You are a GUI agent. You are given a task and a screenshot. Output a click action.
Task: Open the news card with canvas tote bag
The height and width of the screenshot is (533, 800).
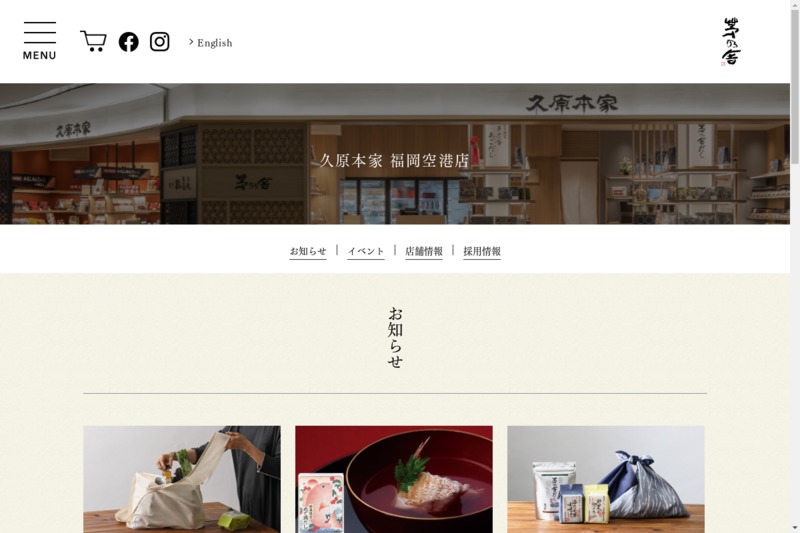click(182, 480)
